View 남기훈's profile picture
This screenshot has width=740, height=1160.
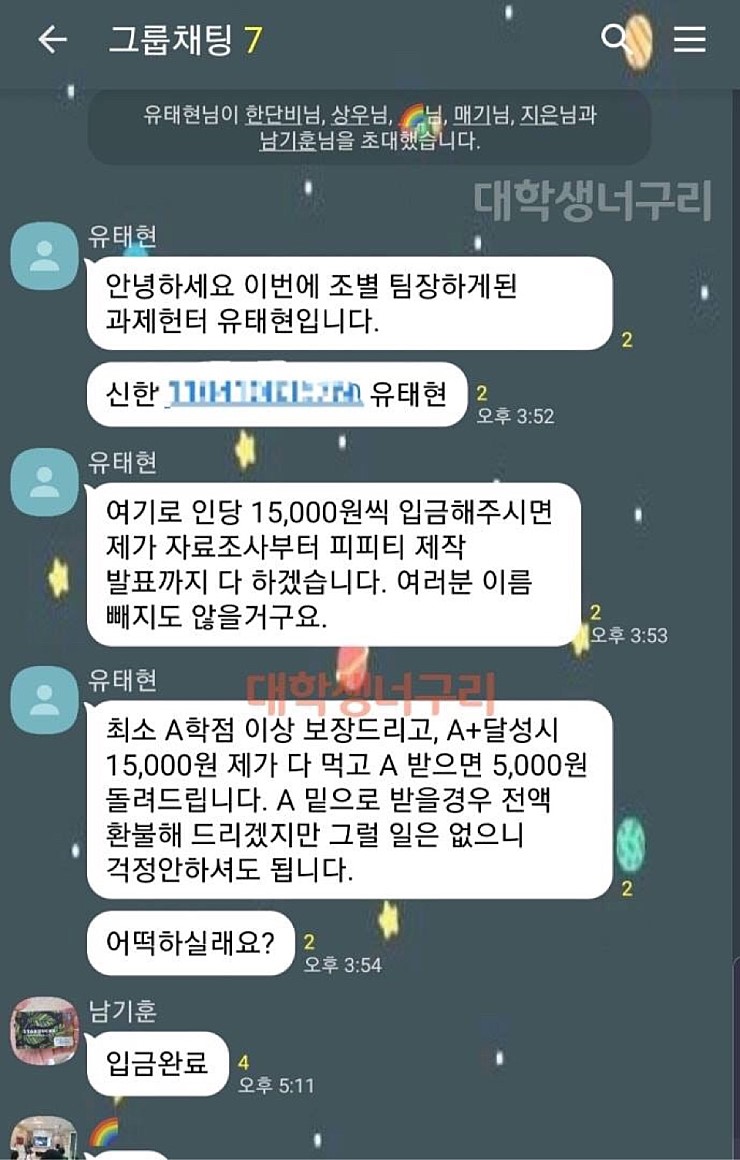tap(44, 1031)
